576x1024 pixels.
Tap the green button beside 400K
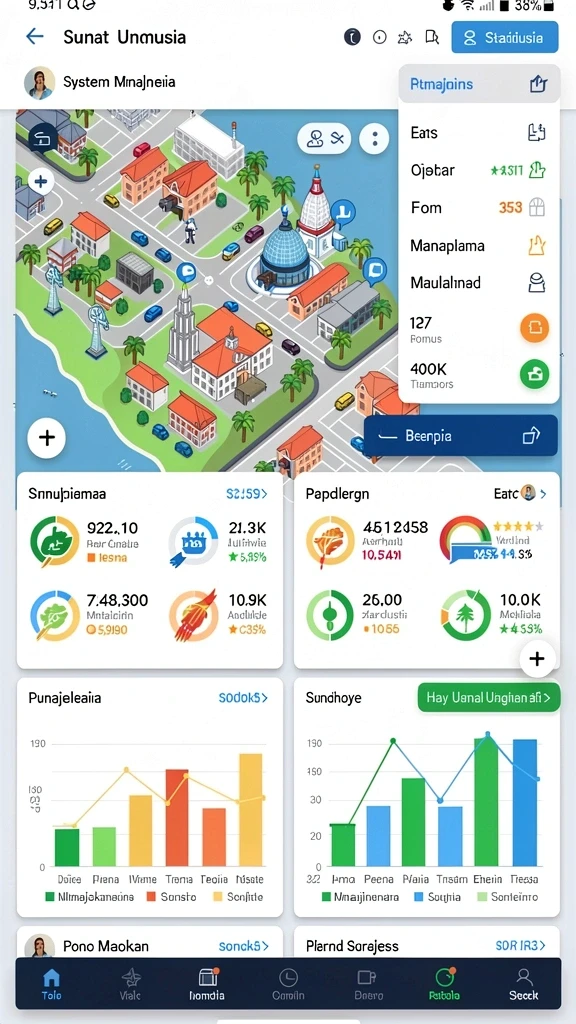point(534,374)
